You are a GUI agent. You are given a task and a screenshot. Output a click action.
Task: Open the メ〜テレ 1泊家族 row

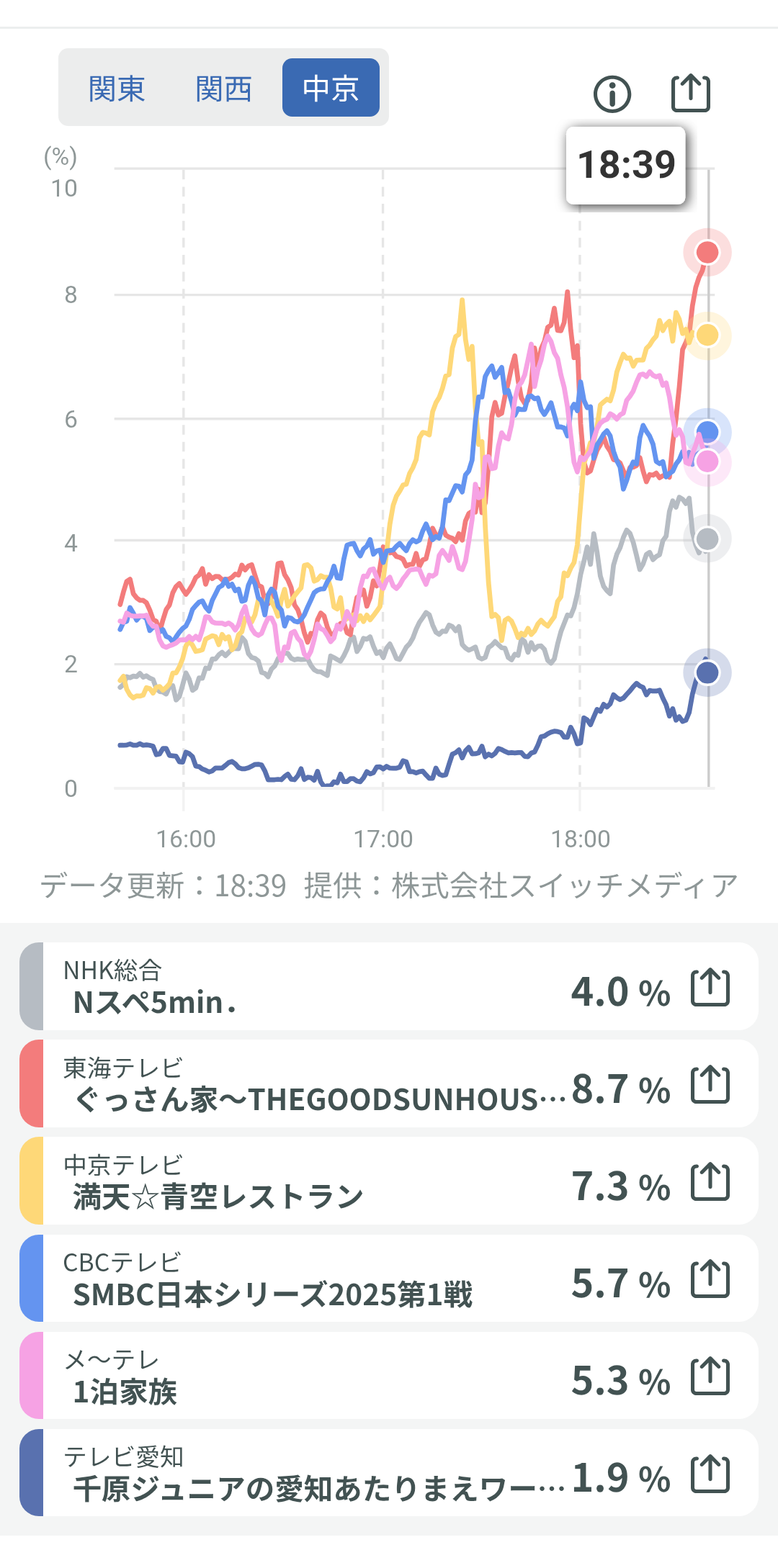303,1376
